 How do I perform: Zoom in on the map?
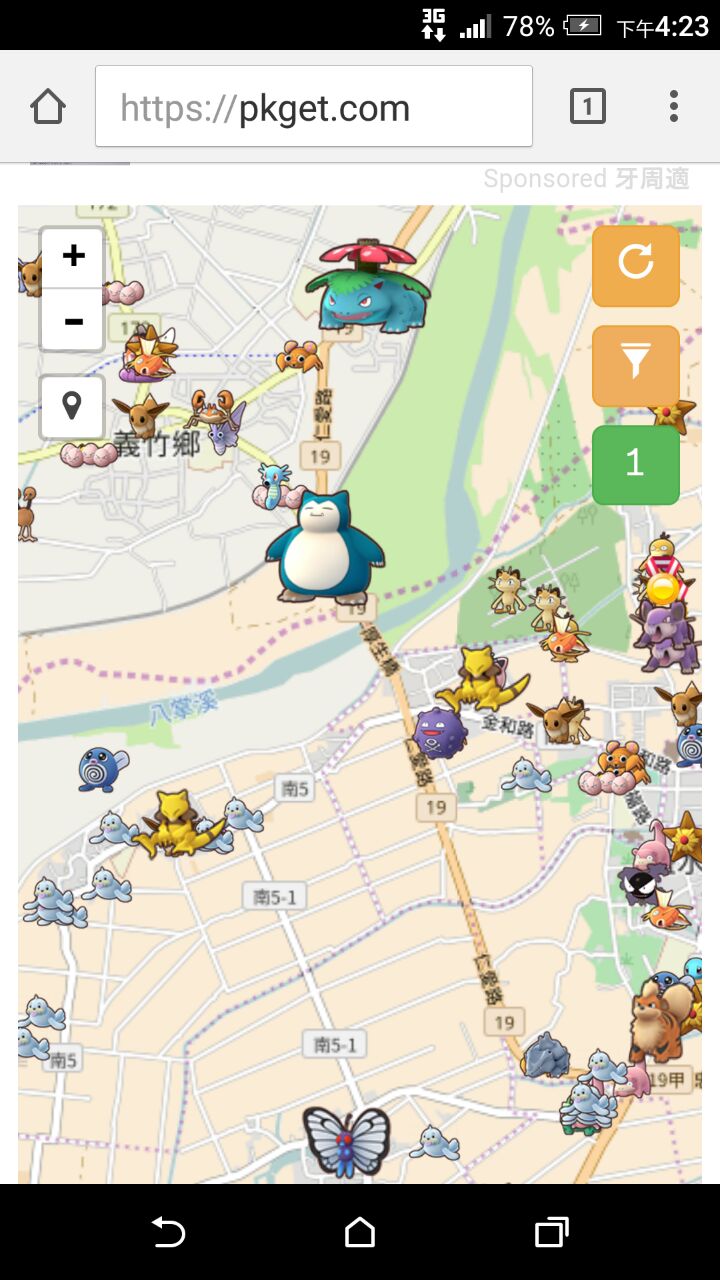(72, 257)
